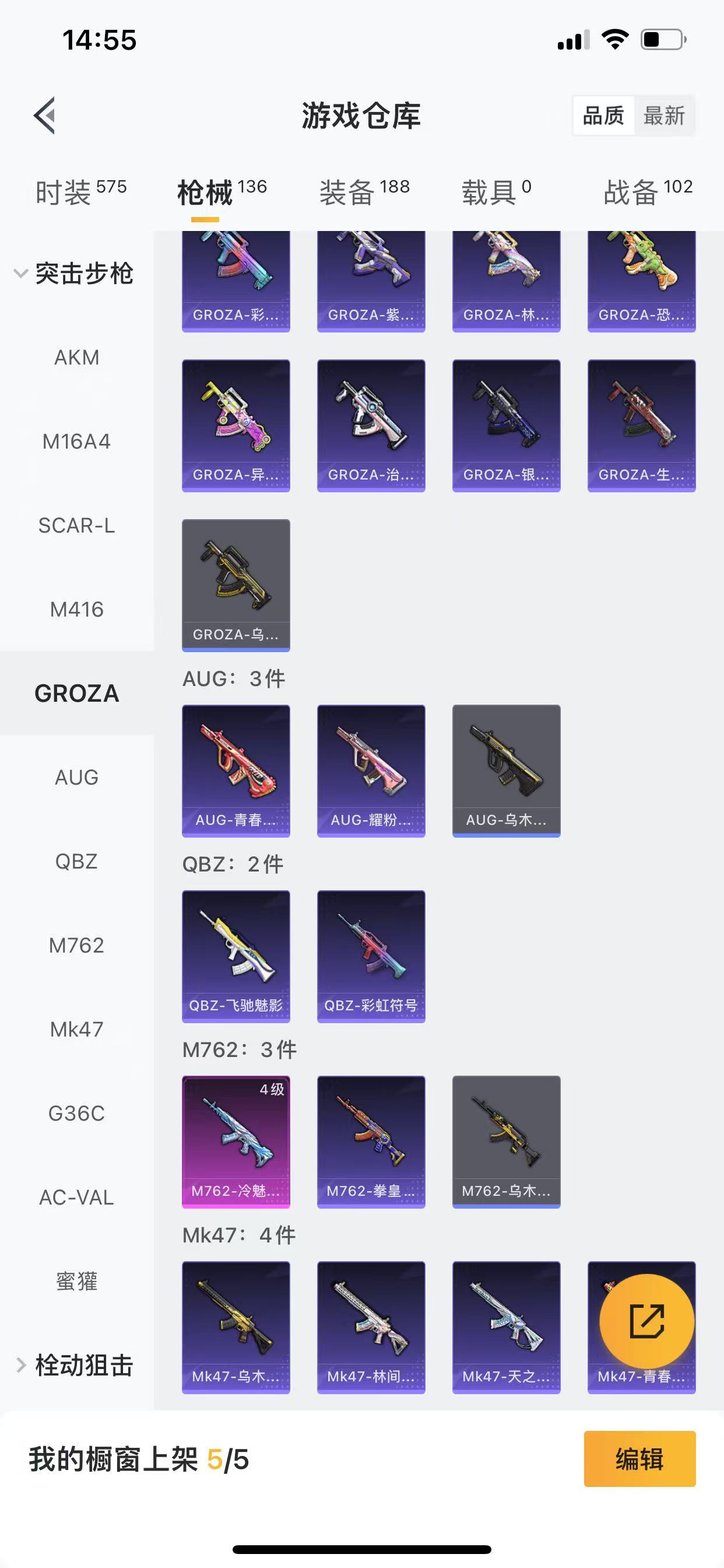Jump to M416 in the sidebar
This screenshot has width=724, height=1568.
[x=77, y=610]
